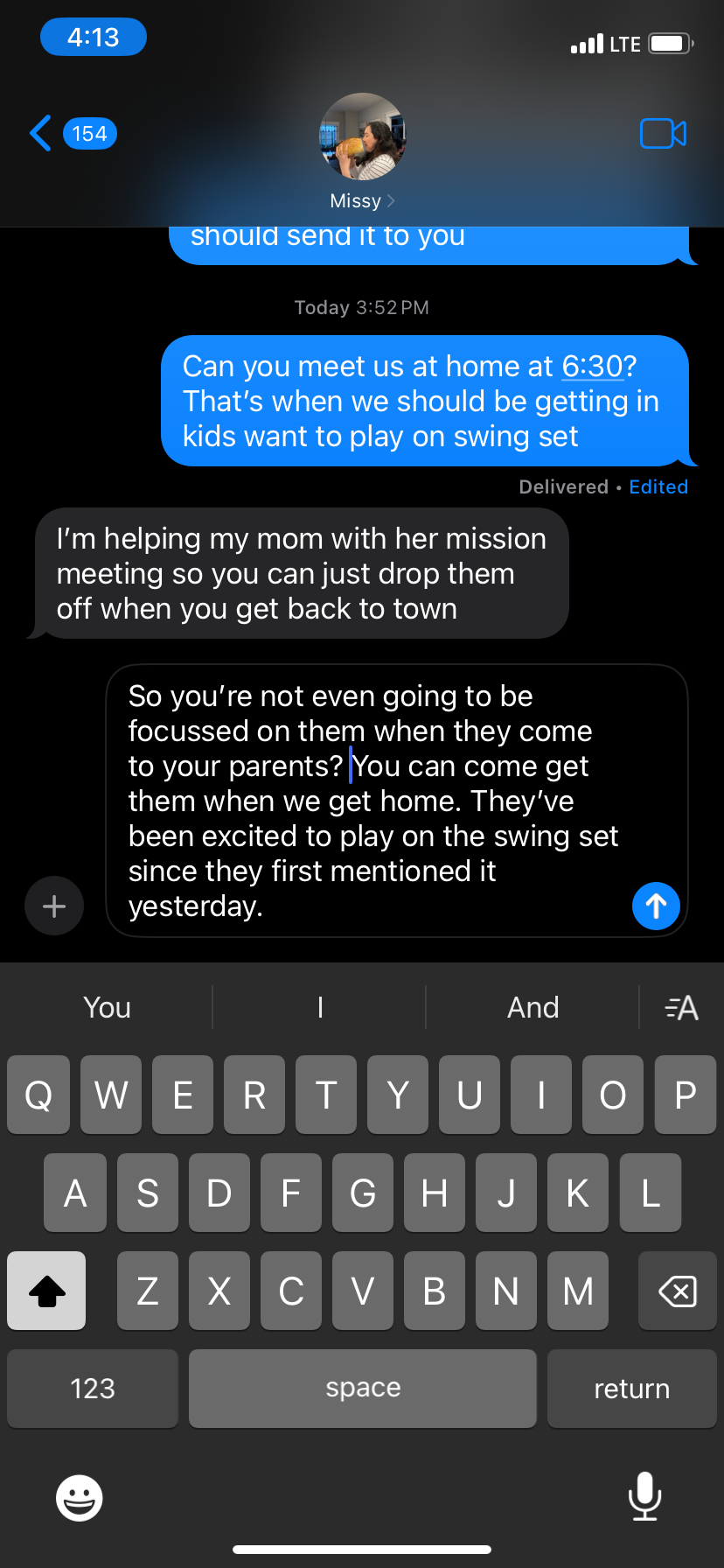724x1568 pixels.
Task: Tap the Edited link under the message
Action: [x=658, y=487]
